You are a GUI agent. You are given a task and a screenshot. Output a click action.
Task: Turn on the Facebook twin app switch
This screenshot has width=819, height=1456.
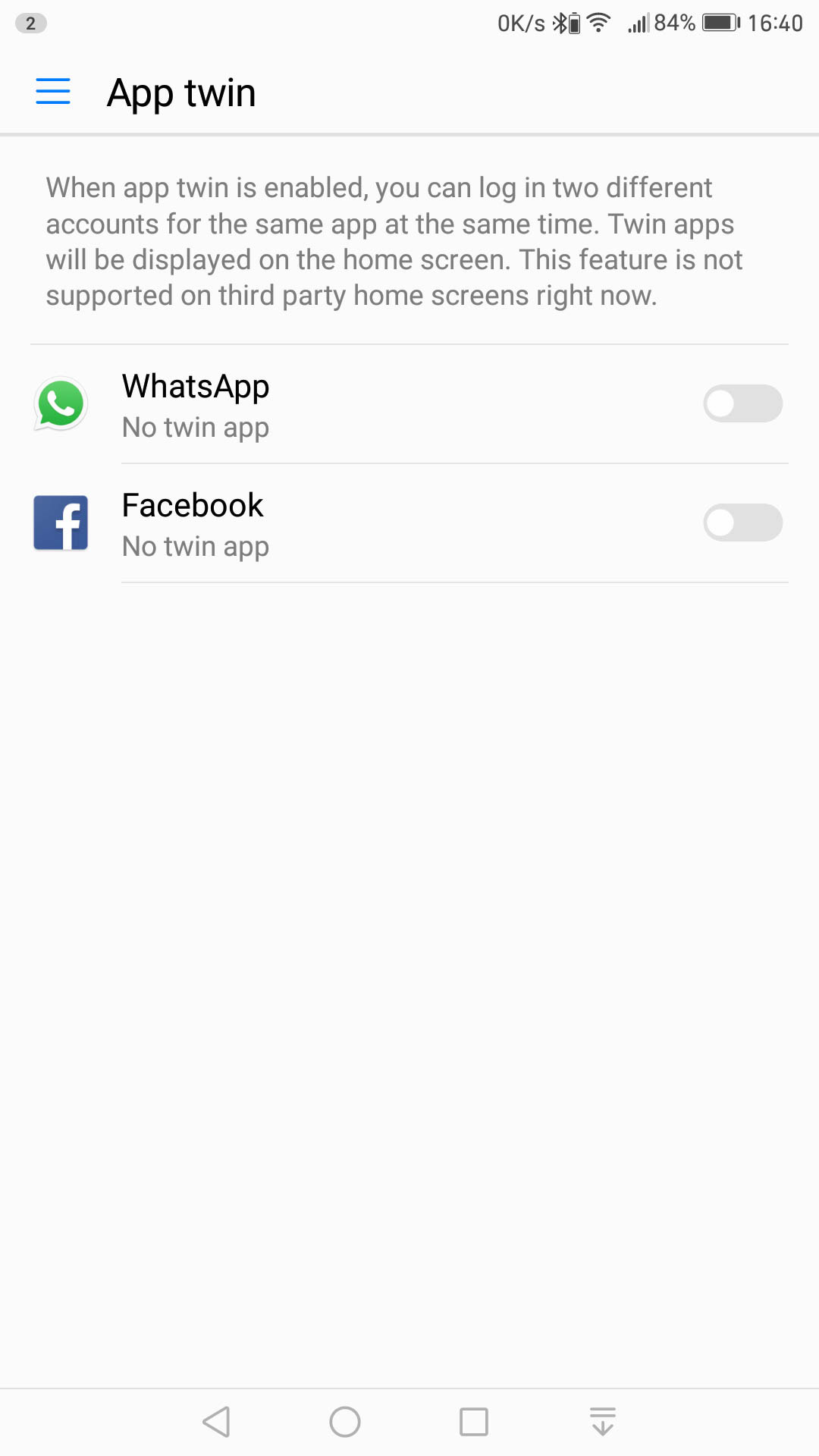[742, 522]
